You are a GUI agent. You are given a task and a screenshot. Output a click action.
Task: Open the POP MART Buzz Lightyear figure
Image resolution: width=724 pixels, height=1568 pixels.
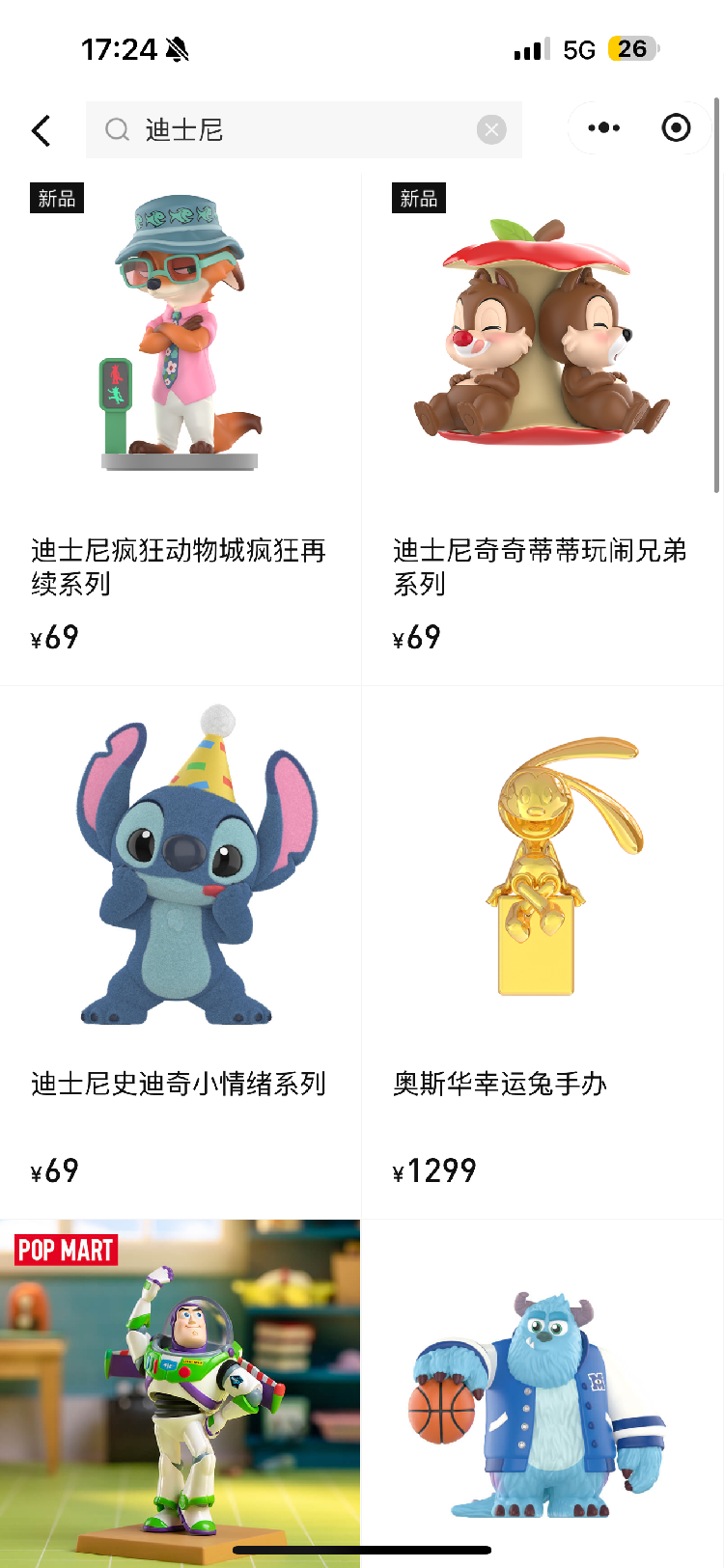point(181,1389)
